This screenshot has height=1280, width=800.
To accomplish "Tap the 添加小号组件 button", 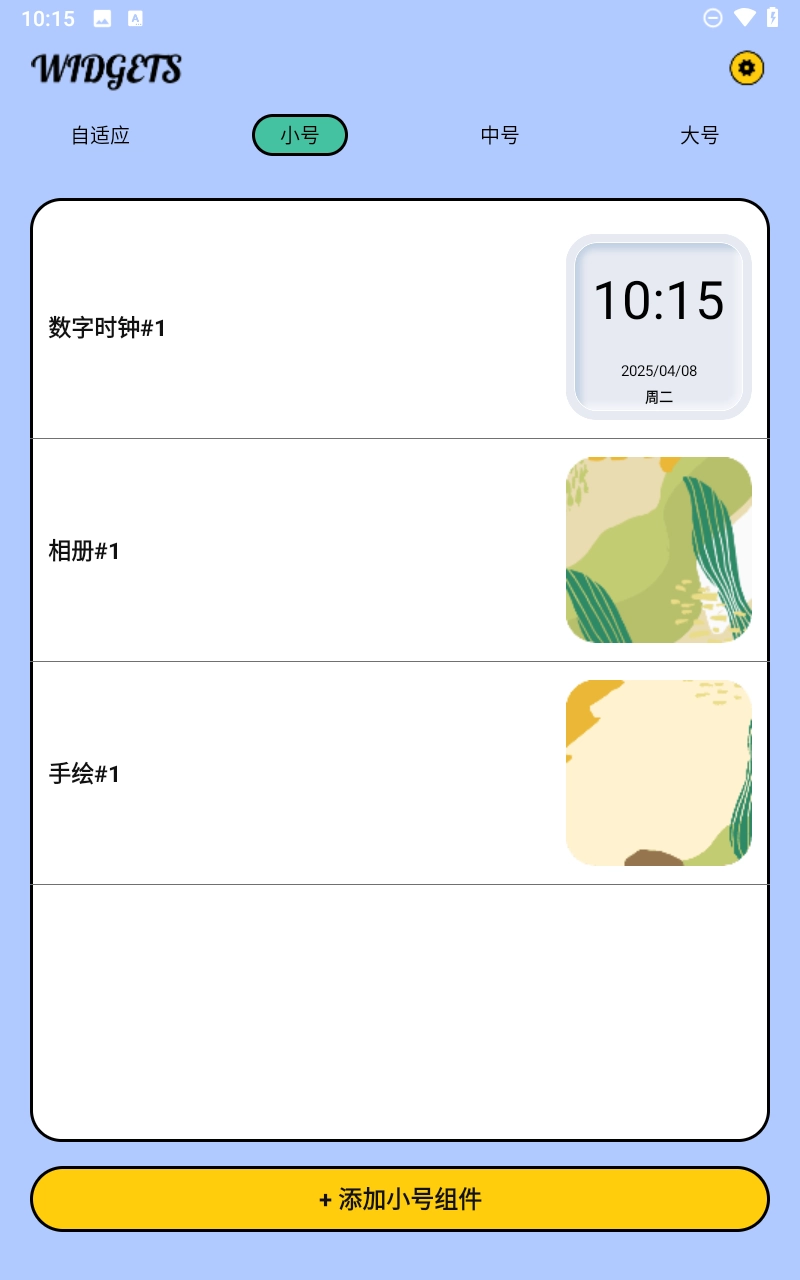I will pos(399,1198).
